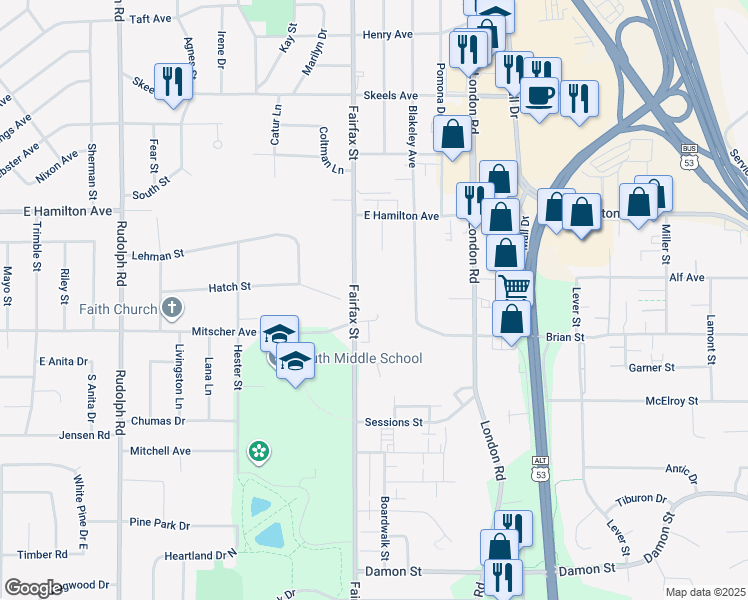The image size is (748, 600).
Task: Tap the restaurant marker near Skeels Ave and Agnes St
Action: pyautogui.click(x=173, y=80)
